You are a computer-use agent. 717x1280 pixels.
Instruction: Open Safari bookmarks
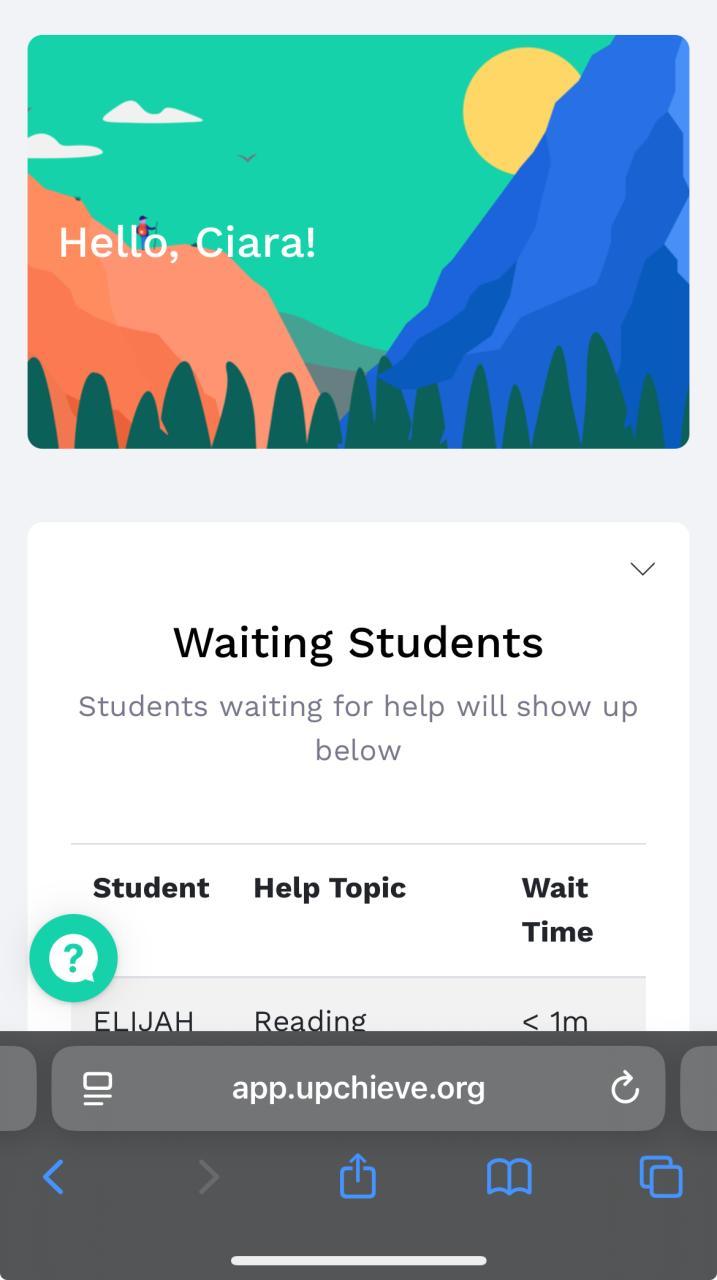click(509, 1177)
